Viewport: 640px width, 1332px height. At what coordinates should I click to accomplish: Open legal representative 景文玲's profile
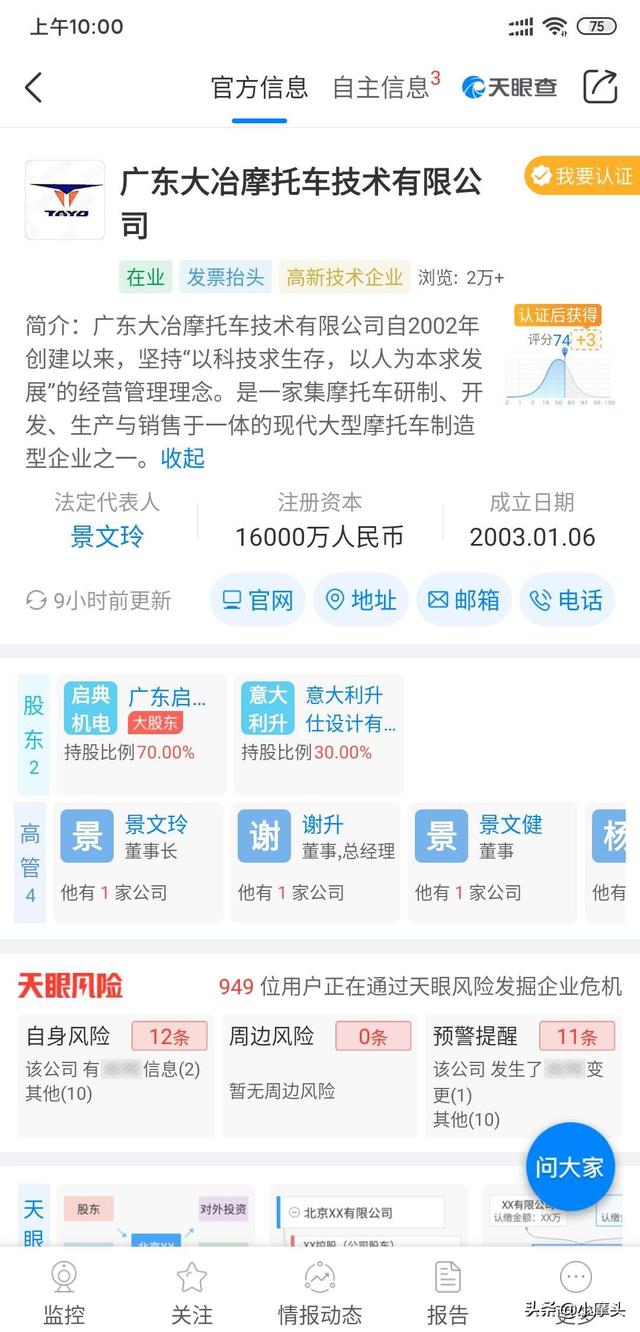tap(107, 537)
